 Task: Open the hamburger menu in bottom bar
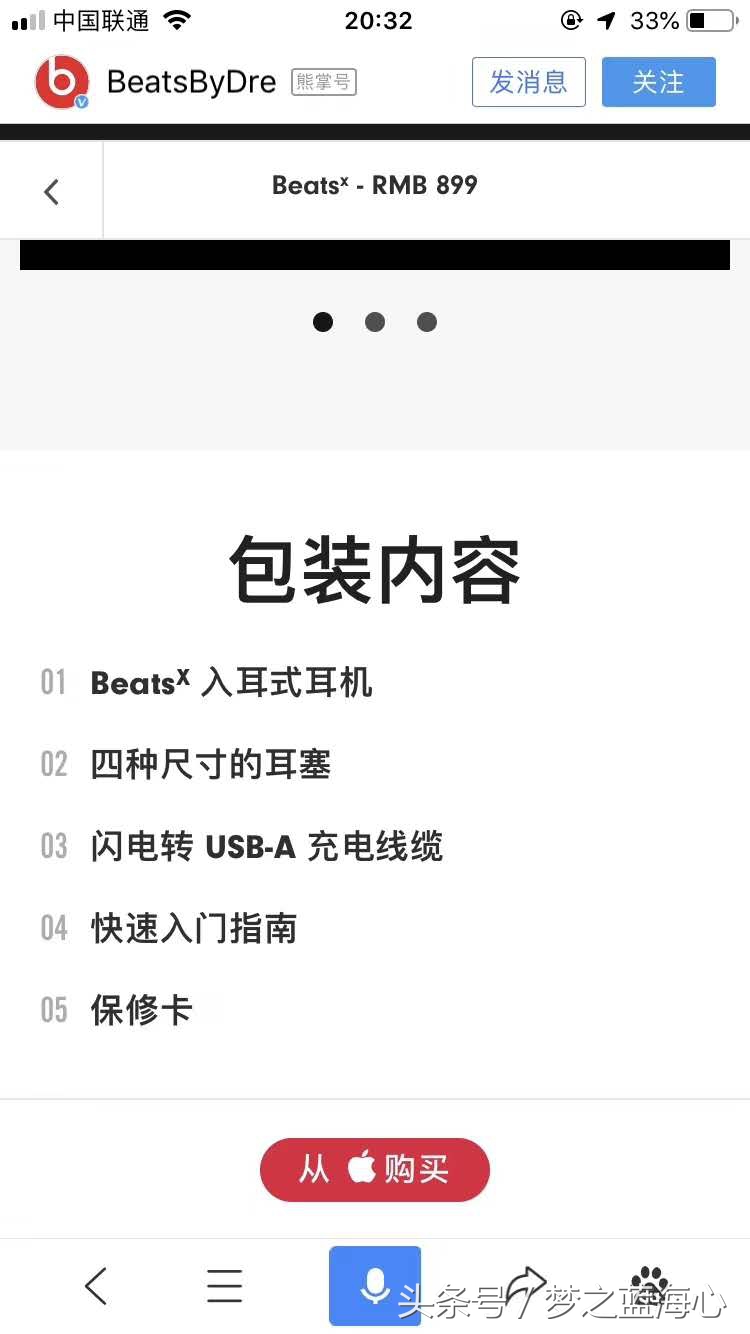click(224, 1287)
